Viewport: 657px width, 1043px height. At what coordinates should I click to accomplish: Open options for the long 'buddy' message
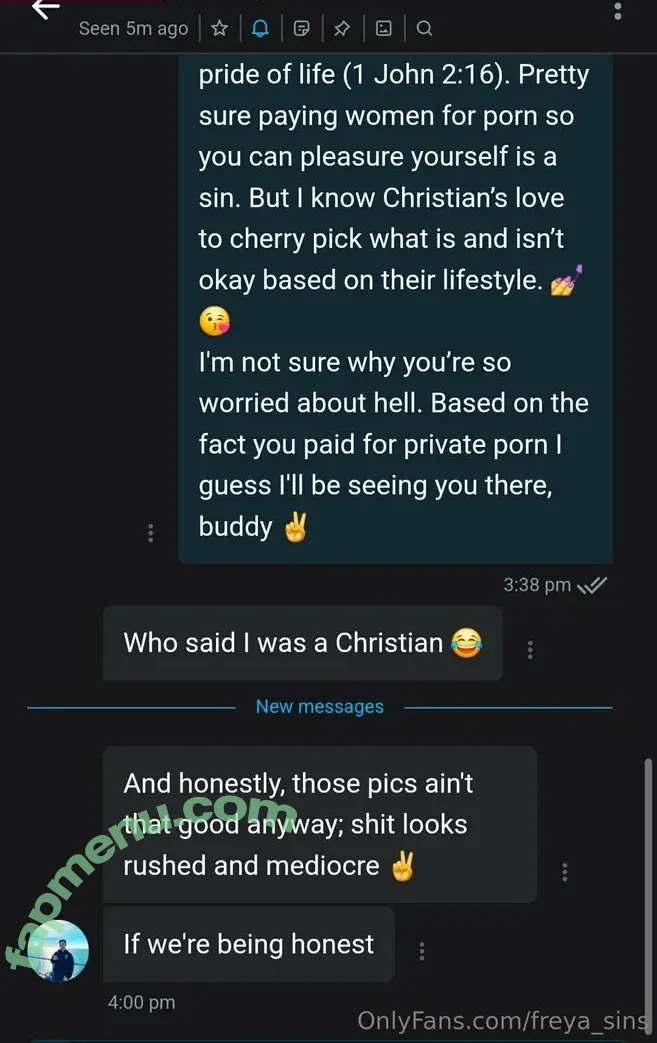(x=151, y=533)
